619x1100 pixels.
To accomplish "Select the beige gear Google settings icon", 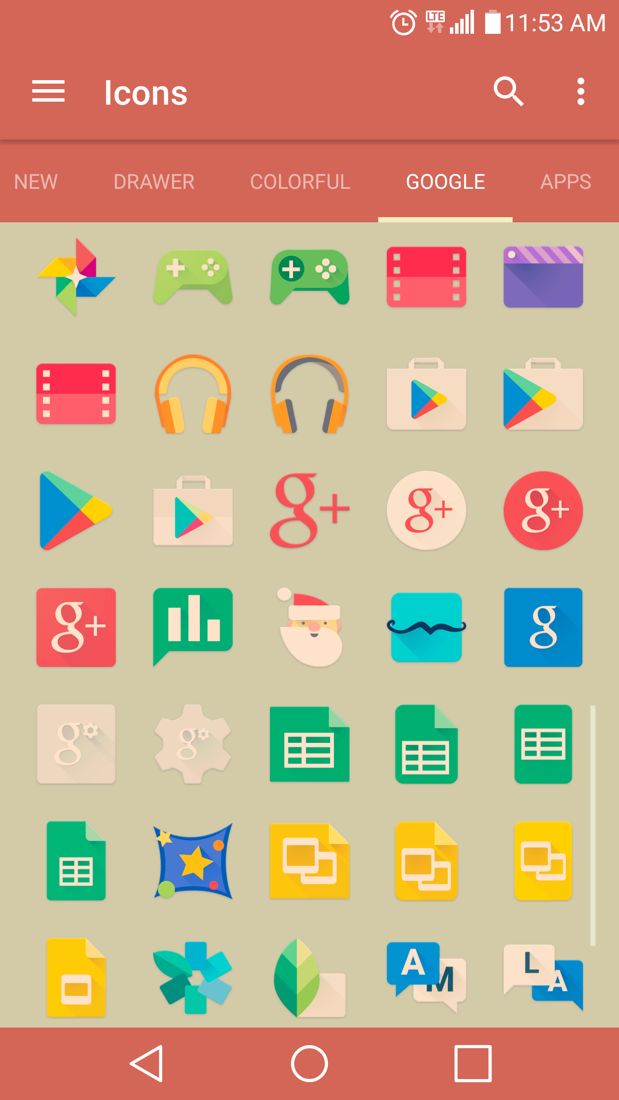I will (193, 744).
